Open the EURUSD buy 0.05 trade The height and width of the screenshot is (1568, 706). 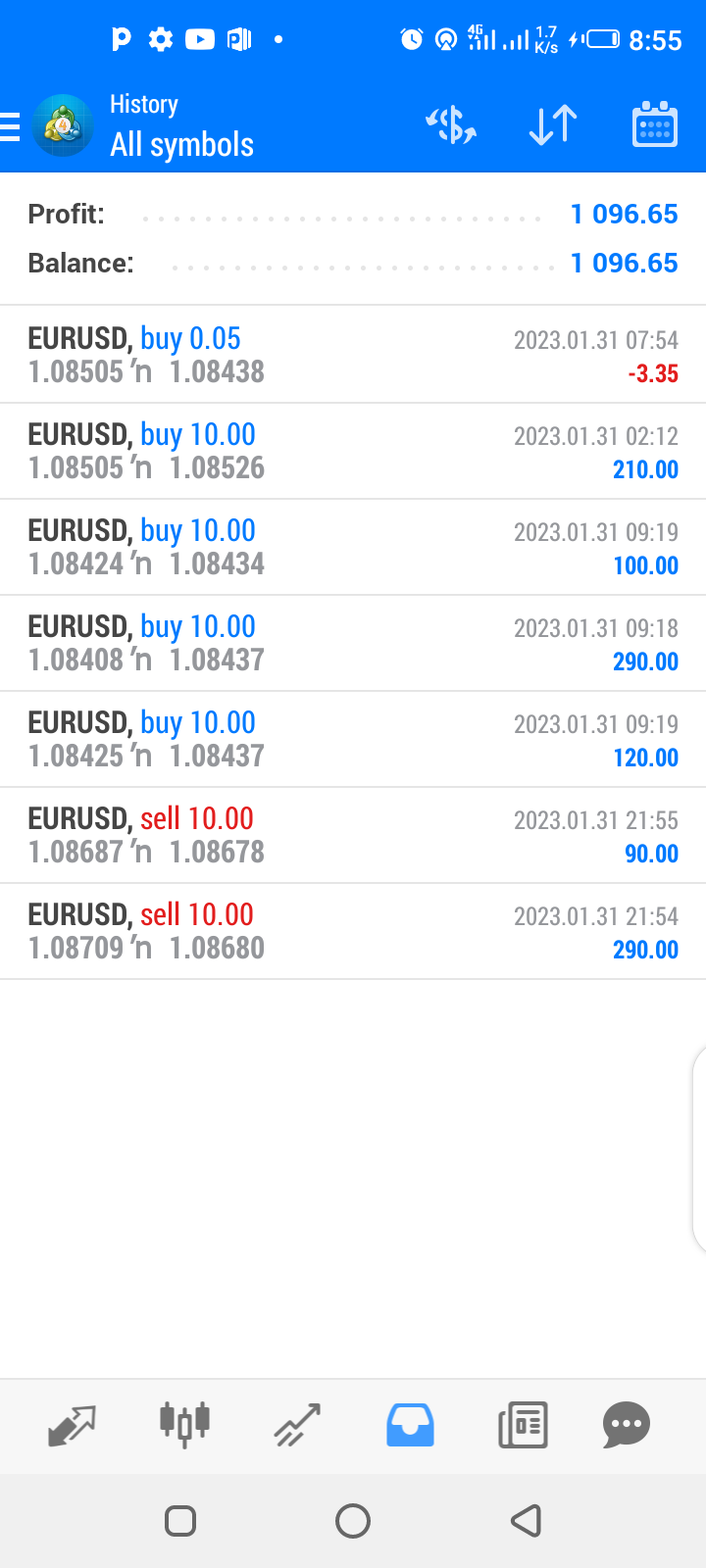coord(353,355)
